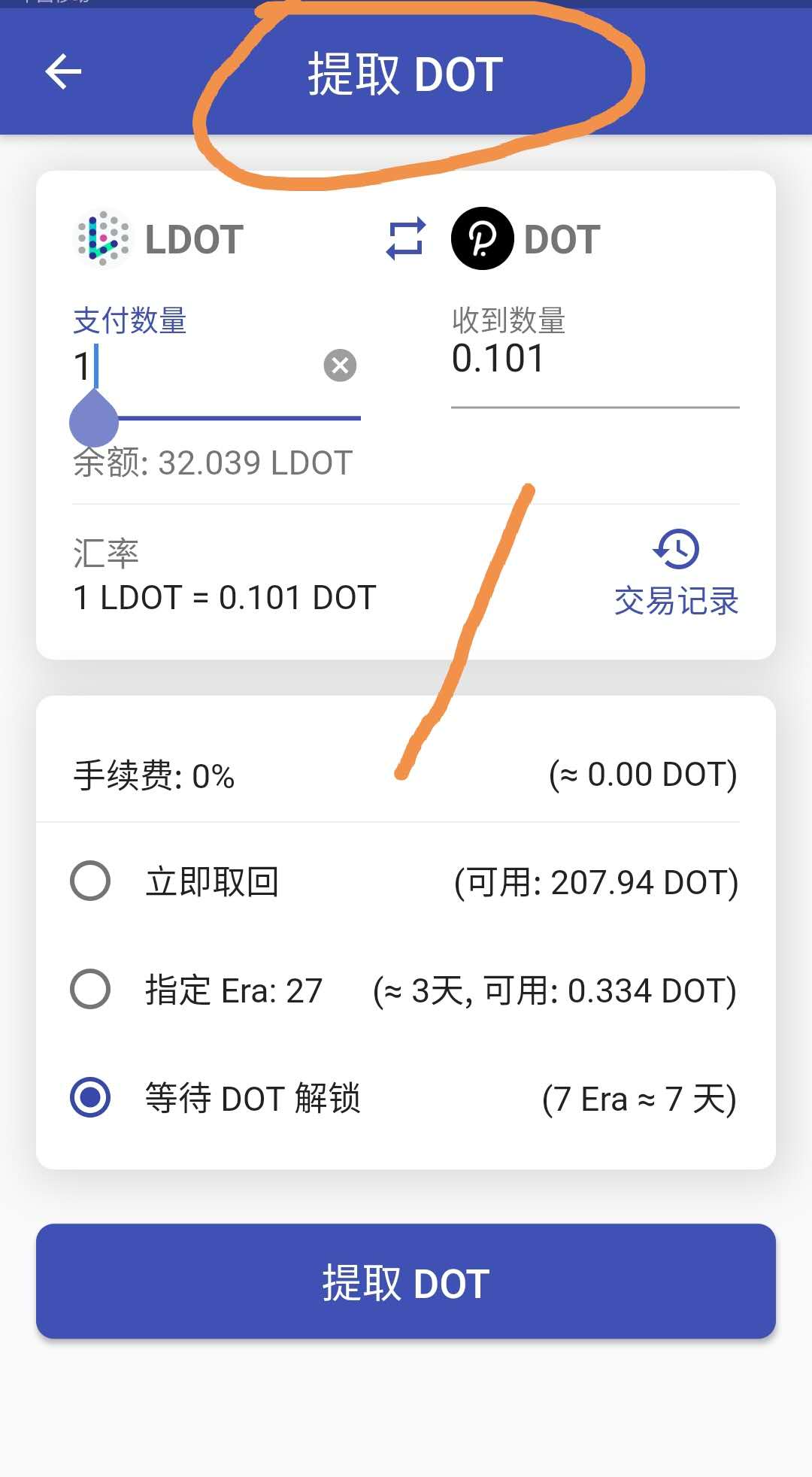The width and height of the screenshot is (812, 1477).
Task: Click the 余额: 32.039 LDOT balance text
Action: pyautogui.click(x=213, y=463)
